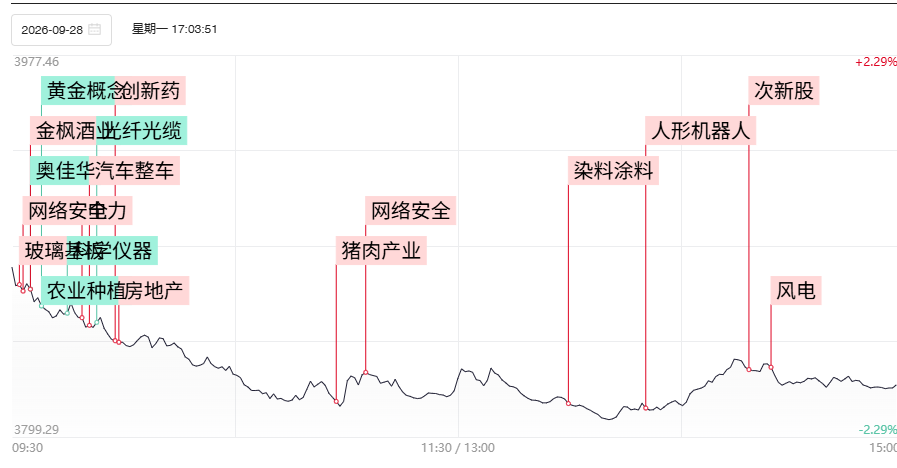Open the 染料涂料 sector marker
Viewport: 897px width, 468px height.
pyautogui.click(x=613, y=170)
